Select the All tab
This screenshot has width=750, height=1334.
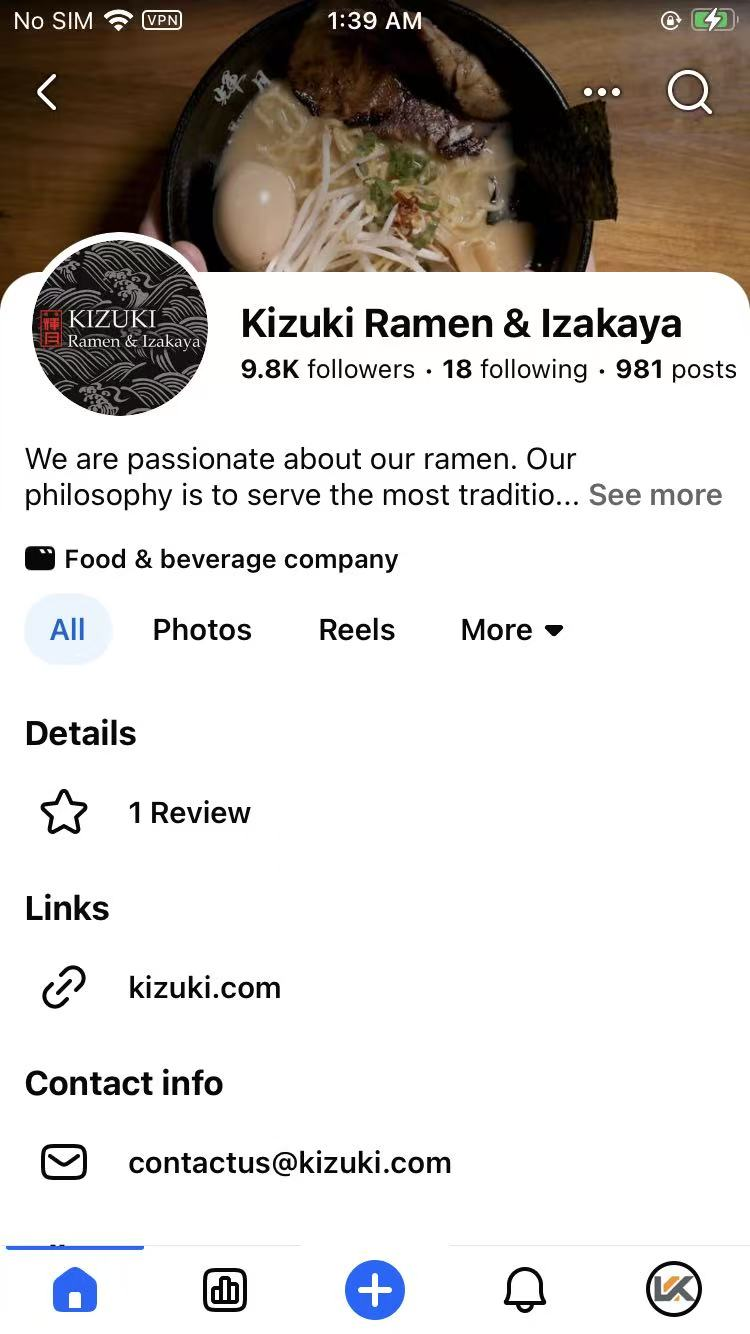[x=68, y=630]
